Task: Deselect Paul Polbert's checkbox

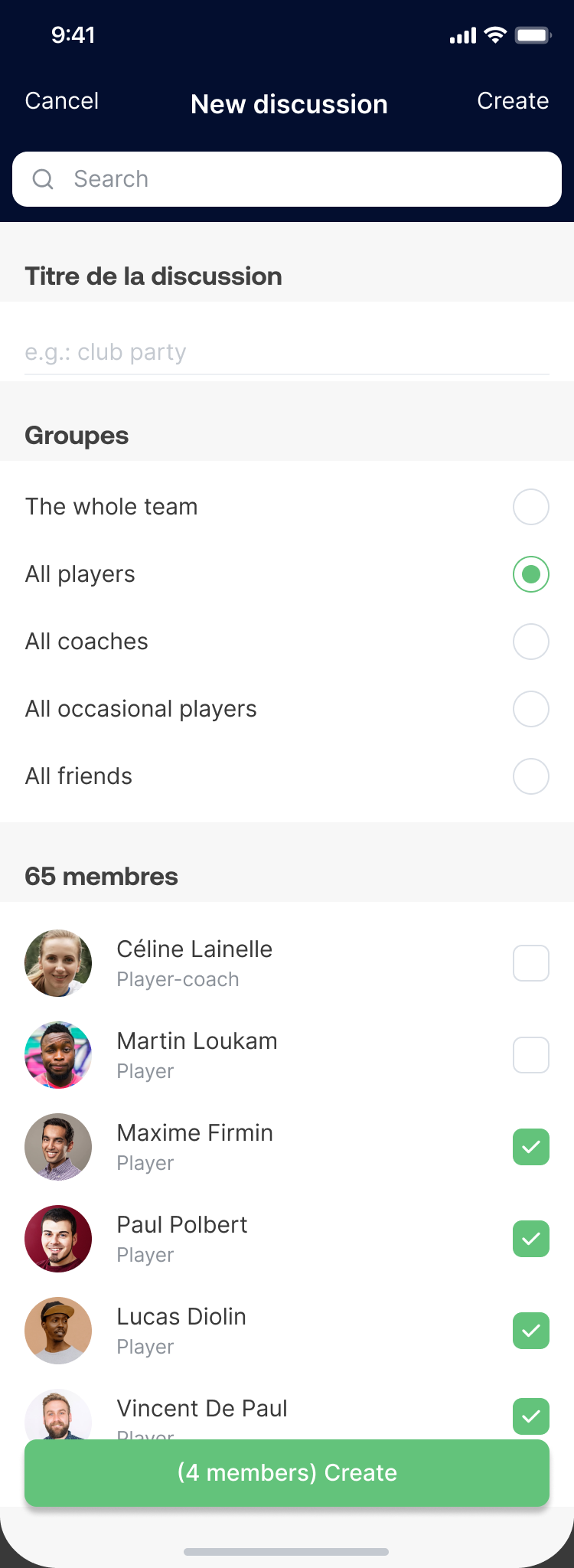Action: pyautogui.click(x=530, y=1239)
